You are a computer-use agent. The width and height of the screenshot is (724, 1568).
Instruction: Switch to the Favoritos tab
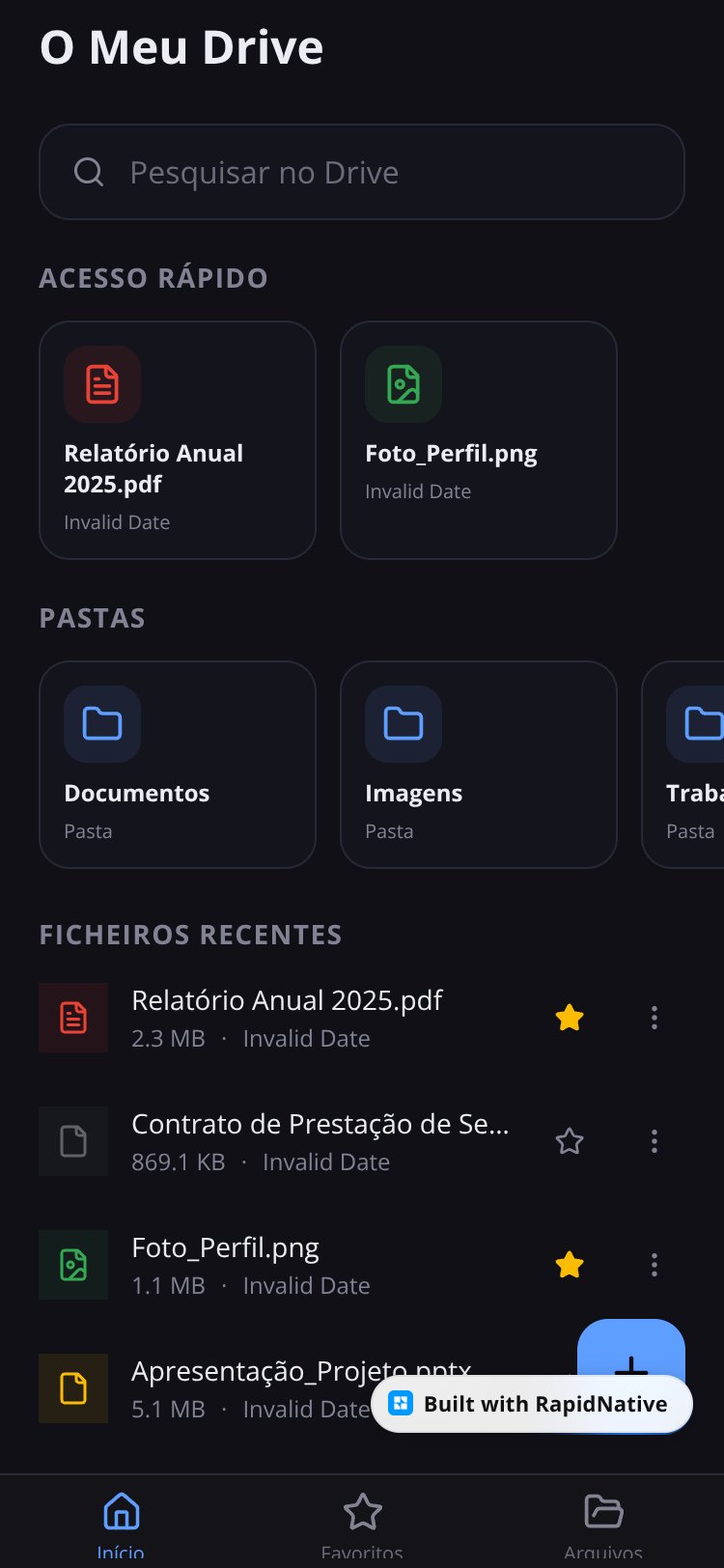pyautogui.click(x=362, y=1522)
